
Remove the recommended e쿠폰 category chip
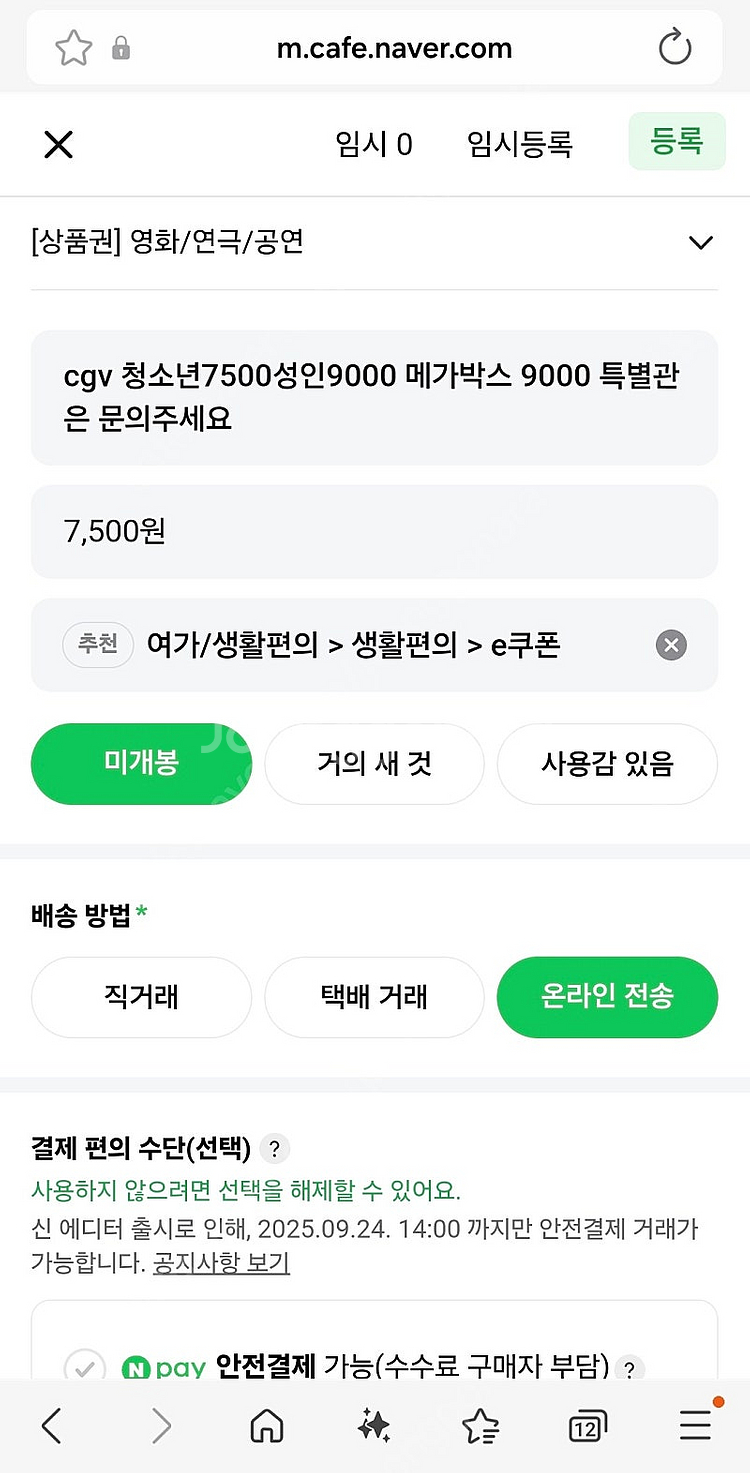(670, 645)
